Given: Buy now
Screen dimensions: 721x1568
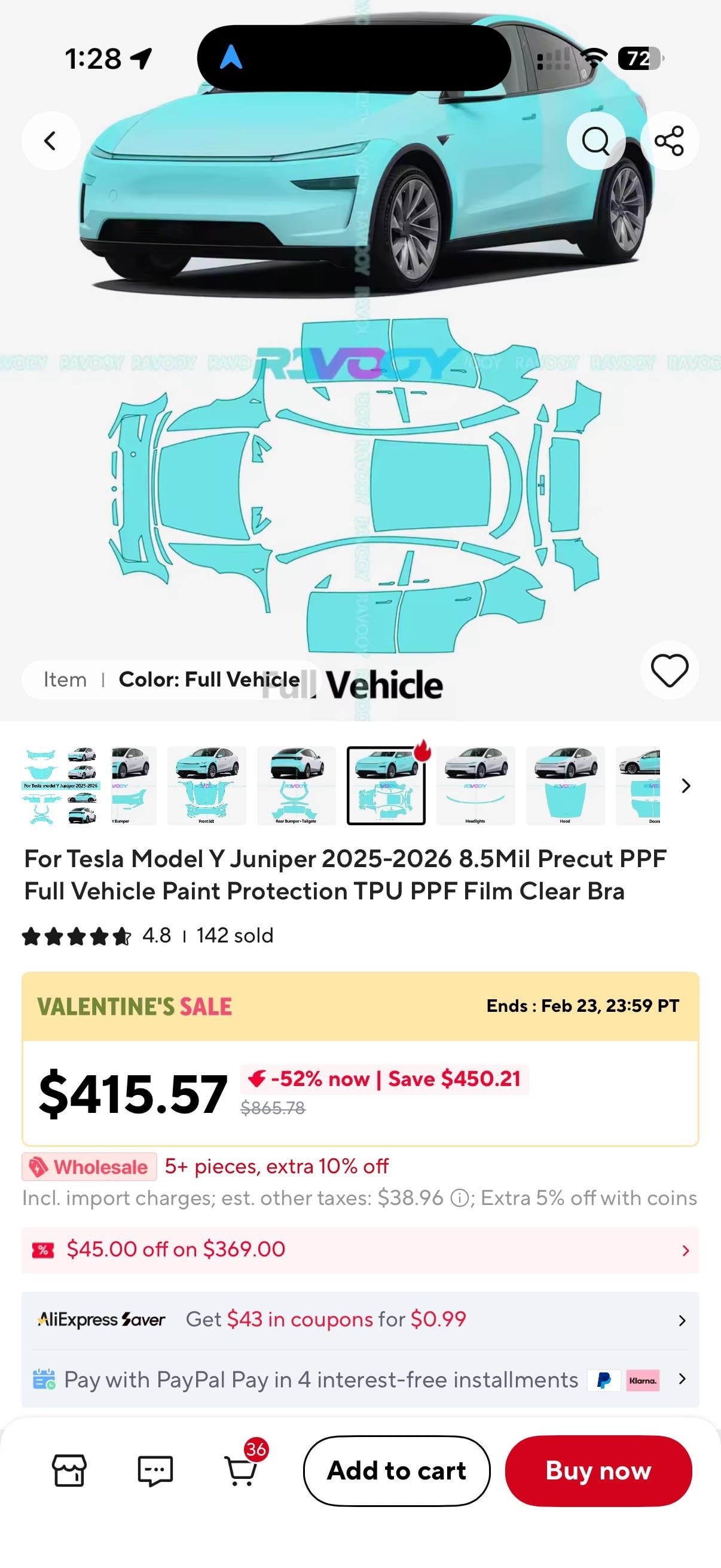Looking at the screenshot, I should tap(598, 1471).
